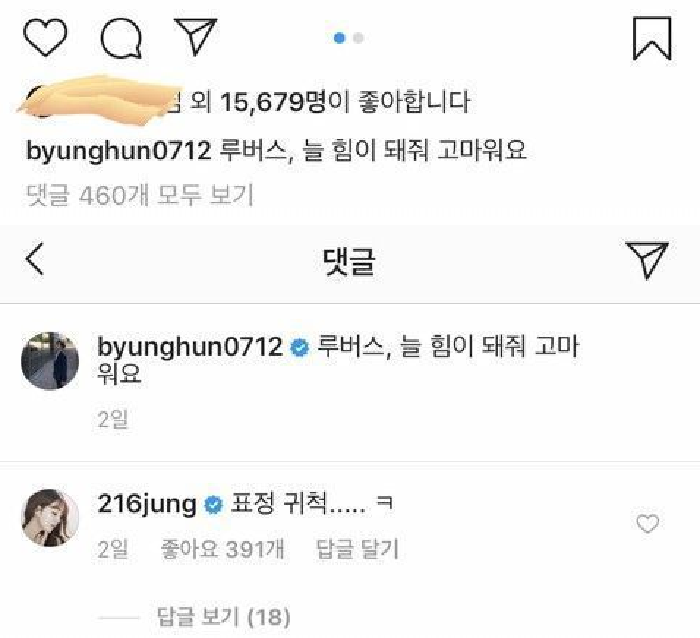700x638 pixels.
Task: Open the comment bubble icon under the post
Action: (121, 38)
